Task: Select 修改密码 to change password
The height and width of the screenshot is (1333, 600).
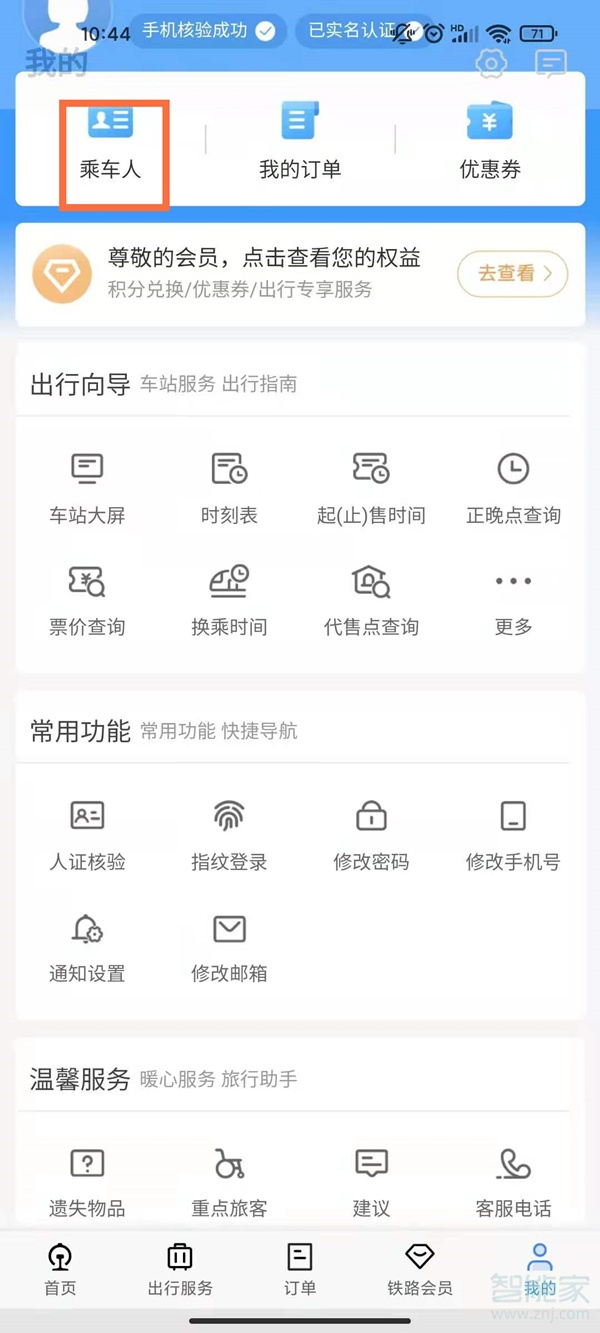Action: 371,835
